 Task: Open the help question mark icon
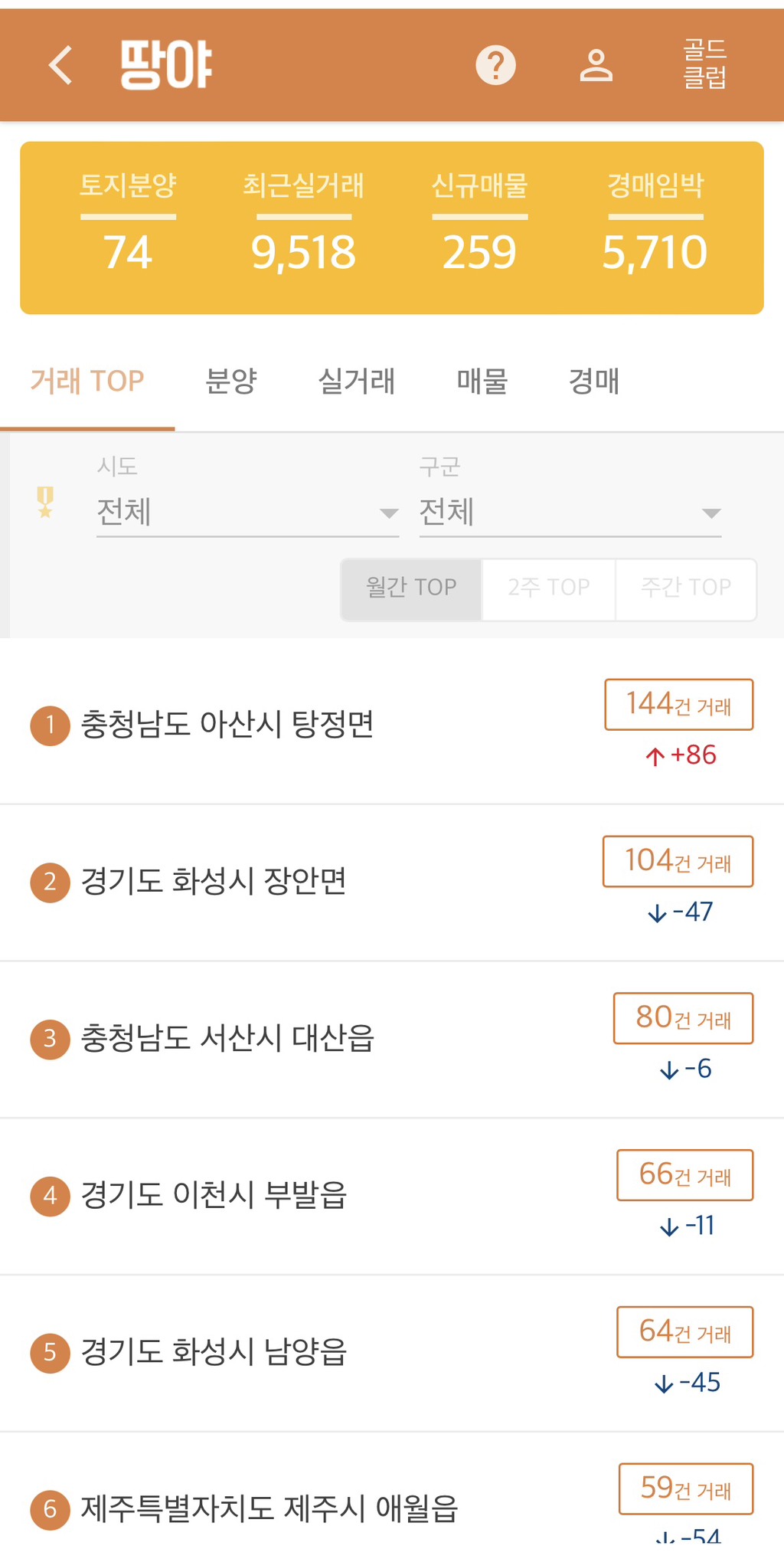coord(495,65)
